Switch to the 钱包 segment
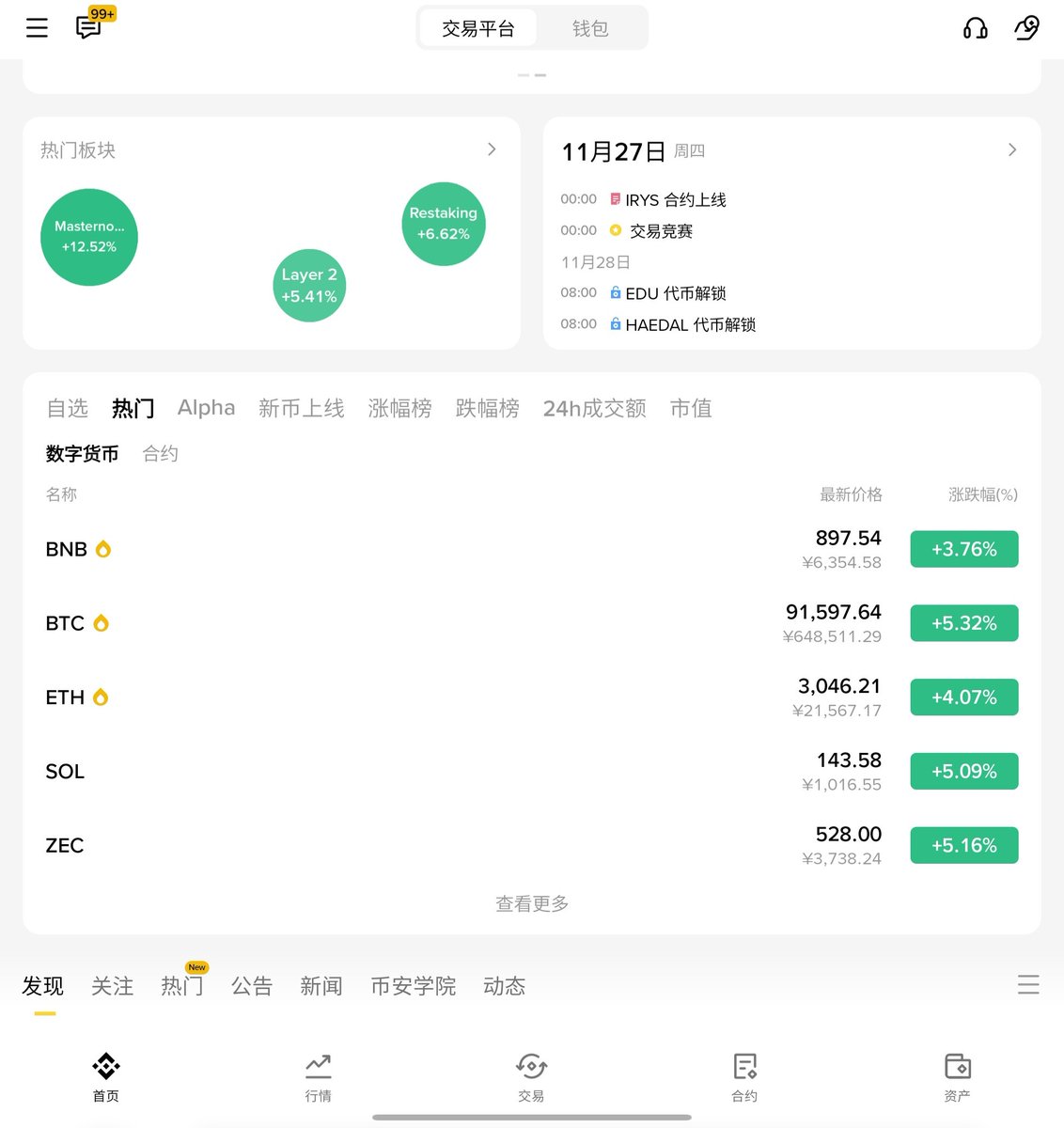This screenshot has height=1128, width=1064. point(590,29)
